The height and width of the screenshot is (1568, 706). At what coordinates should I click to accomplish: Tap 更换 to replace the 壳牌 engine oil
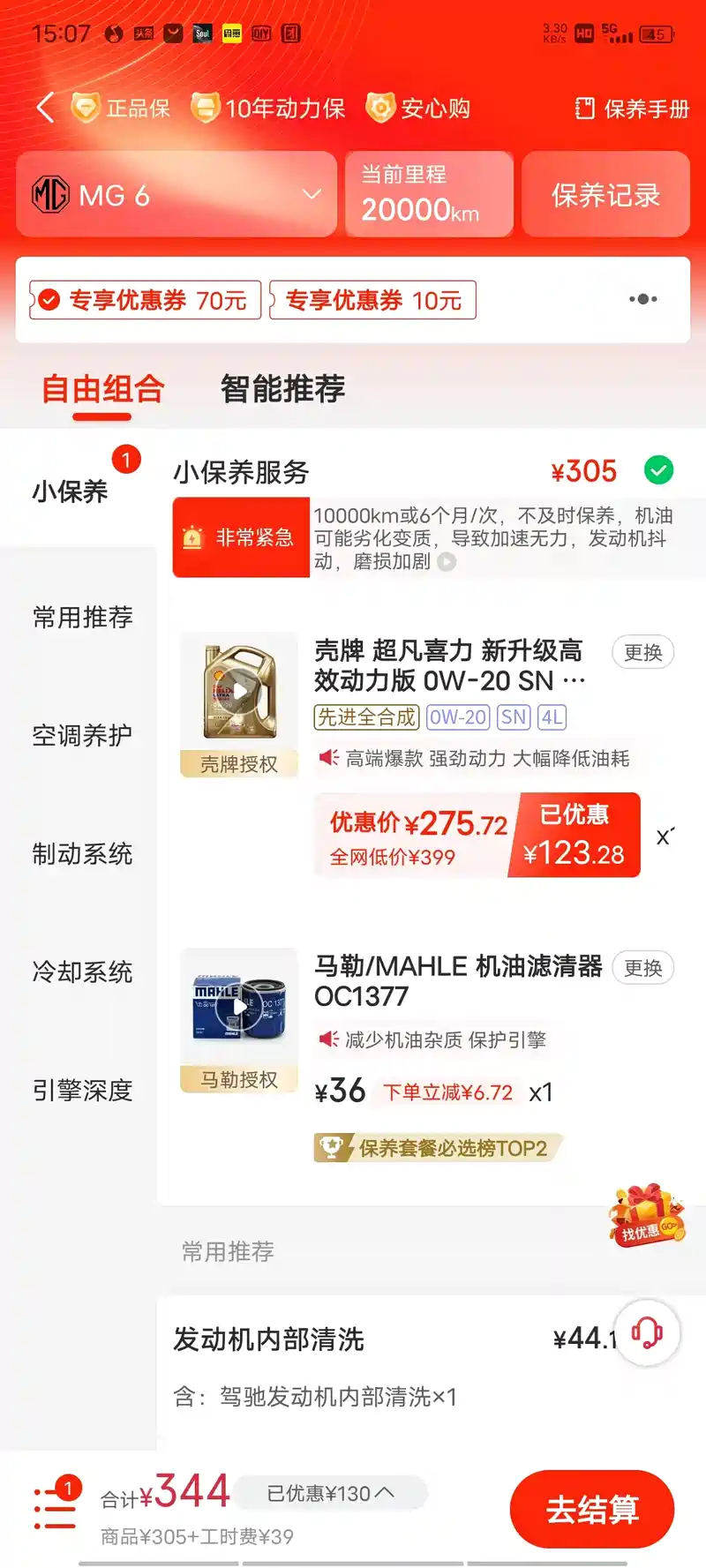point(642,652)
